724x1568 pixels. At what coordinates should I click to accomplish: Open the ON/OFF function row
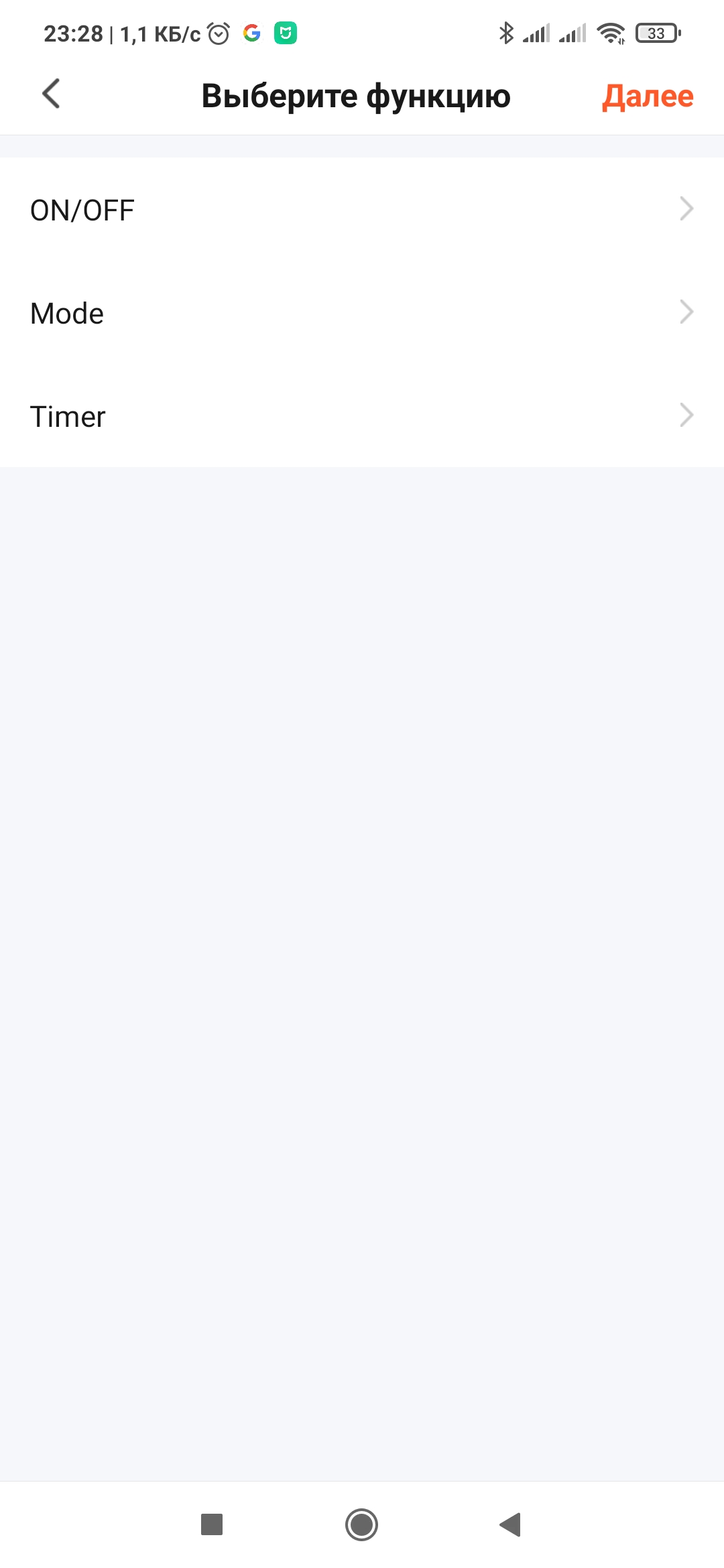(362, 210)
